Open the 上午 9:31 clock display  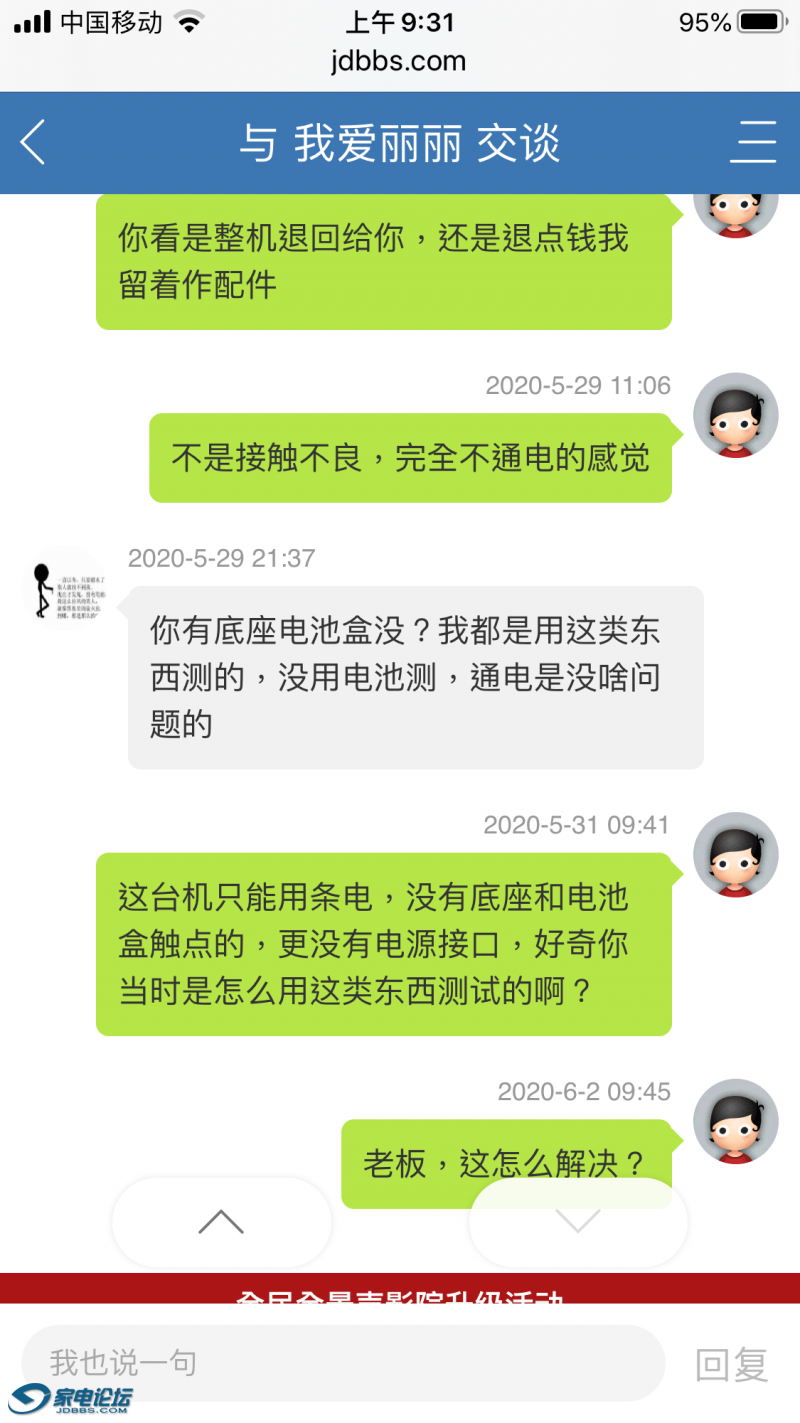pyautogui.click(x=400, y=21)
